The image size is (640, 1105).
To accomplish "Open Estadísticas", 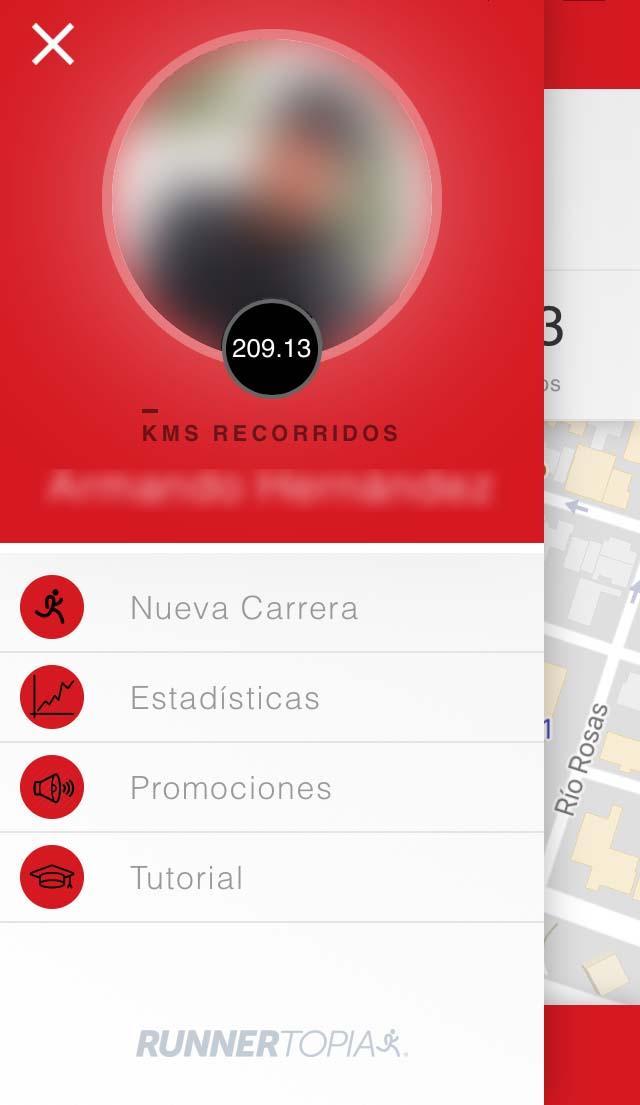I will point(225,698).
